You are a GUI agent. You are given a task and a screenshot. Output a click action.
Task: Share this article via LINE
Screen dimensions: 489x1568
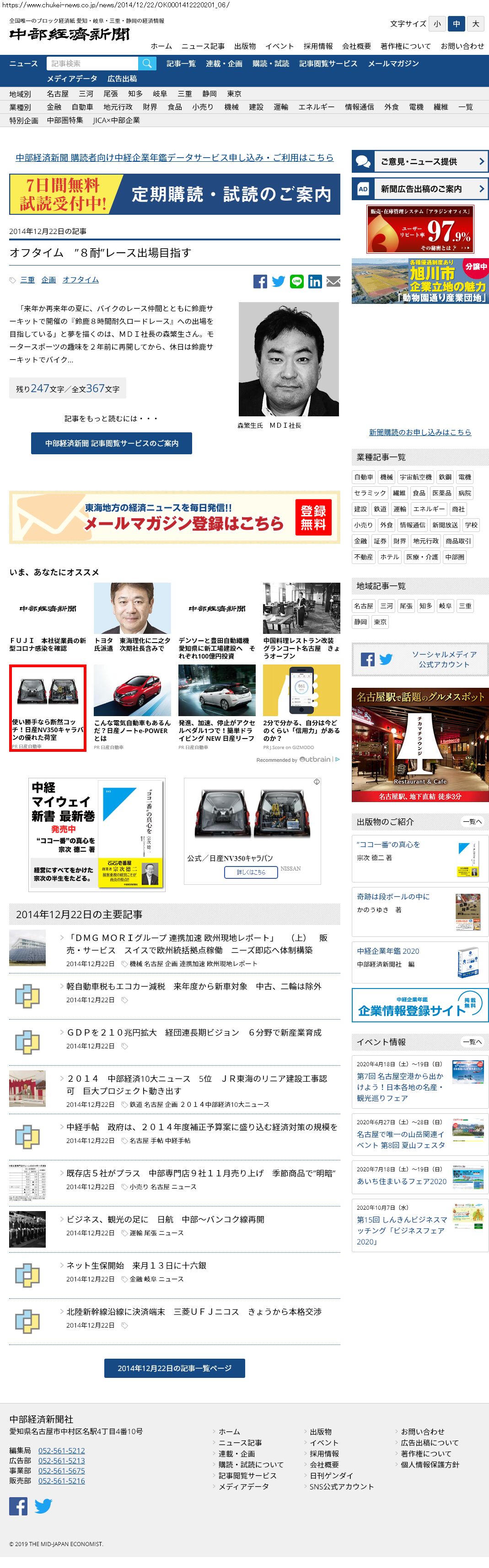pyautogui.click(x=296, y=281)
